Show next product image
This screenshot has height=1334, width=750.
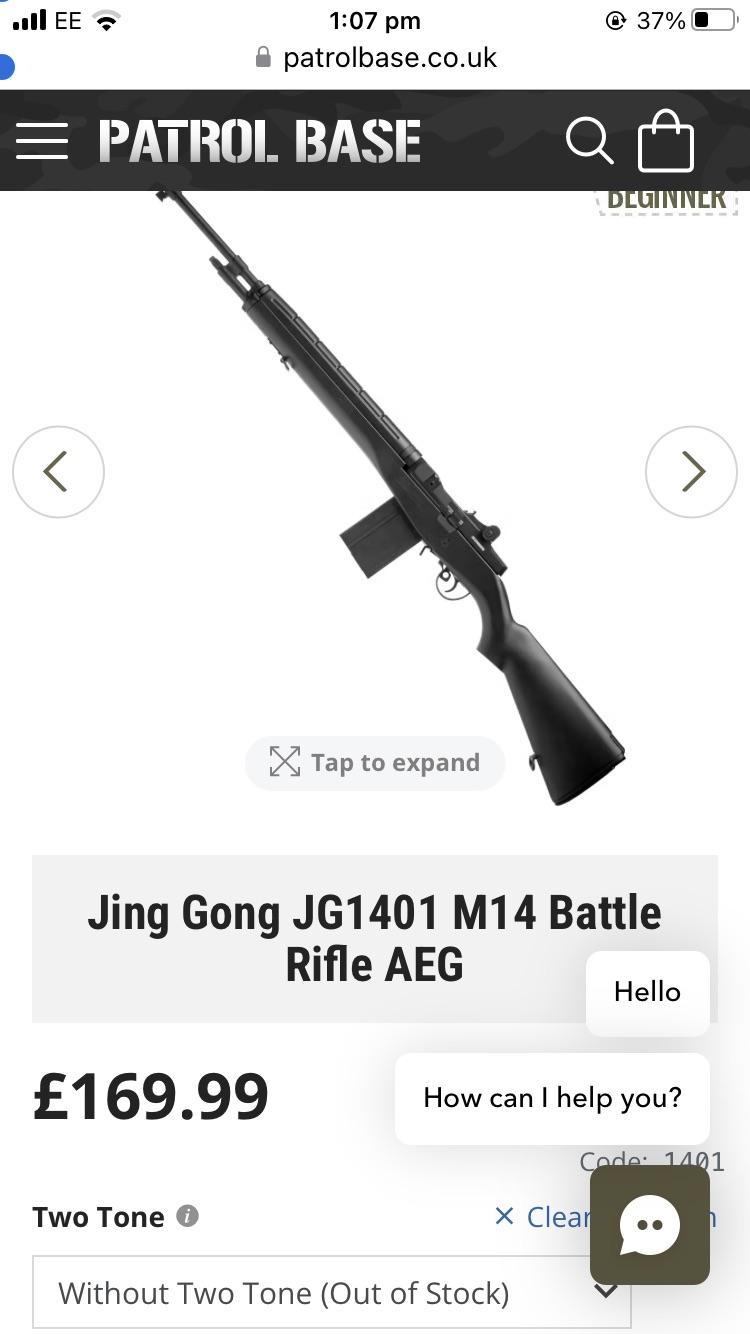point(691,471)
